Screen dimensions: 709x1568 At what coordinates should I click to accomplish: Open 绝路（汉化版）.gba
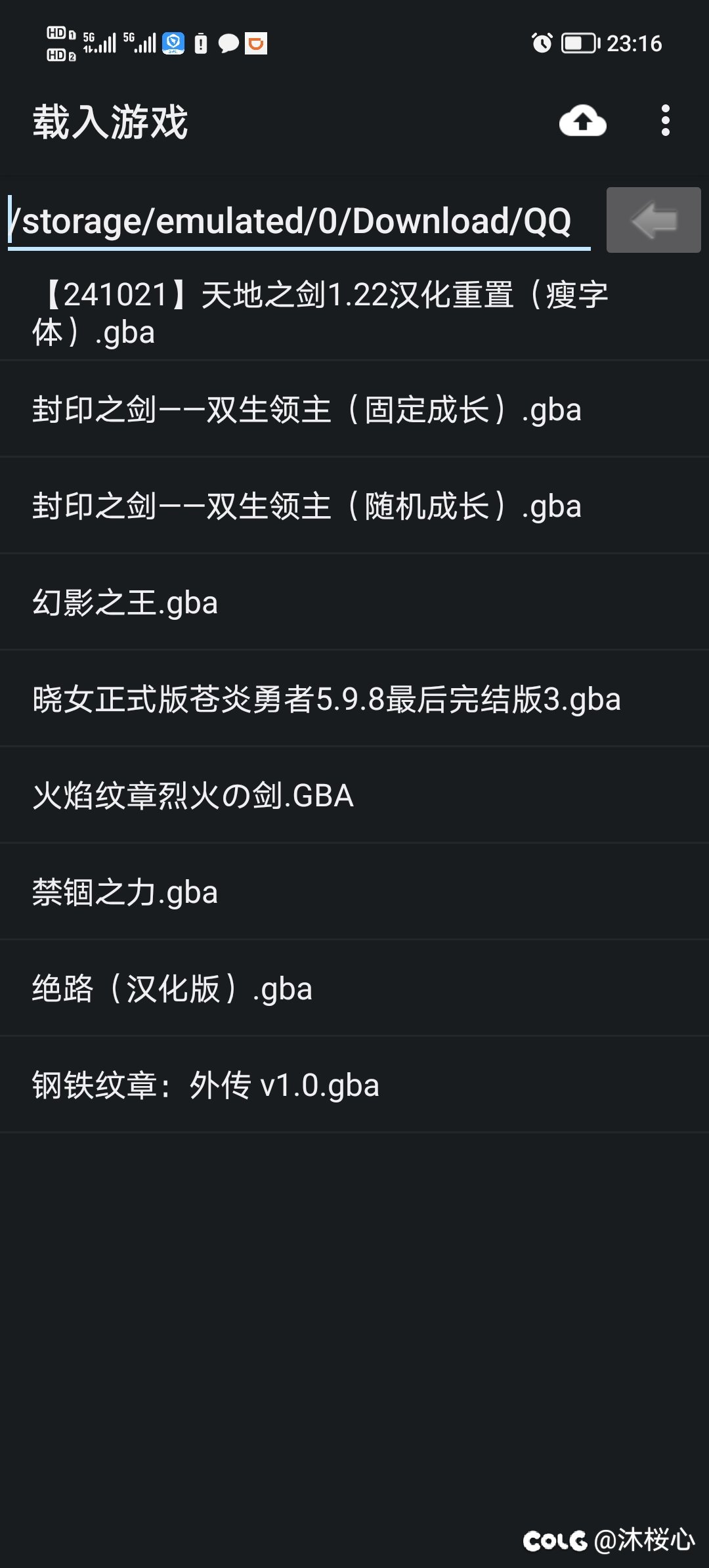172,989
